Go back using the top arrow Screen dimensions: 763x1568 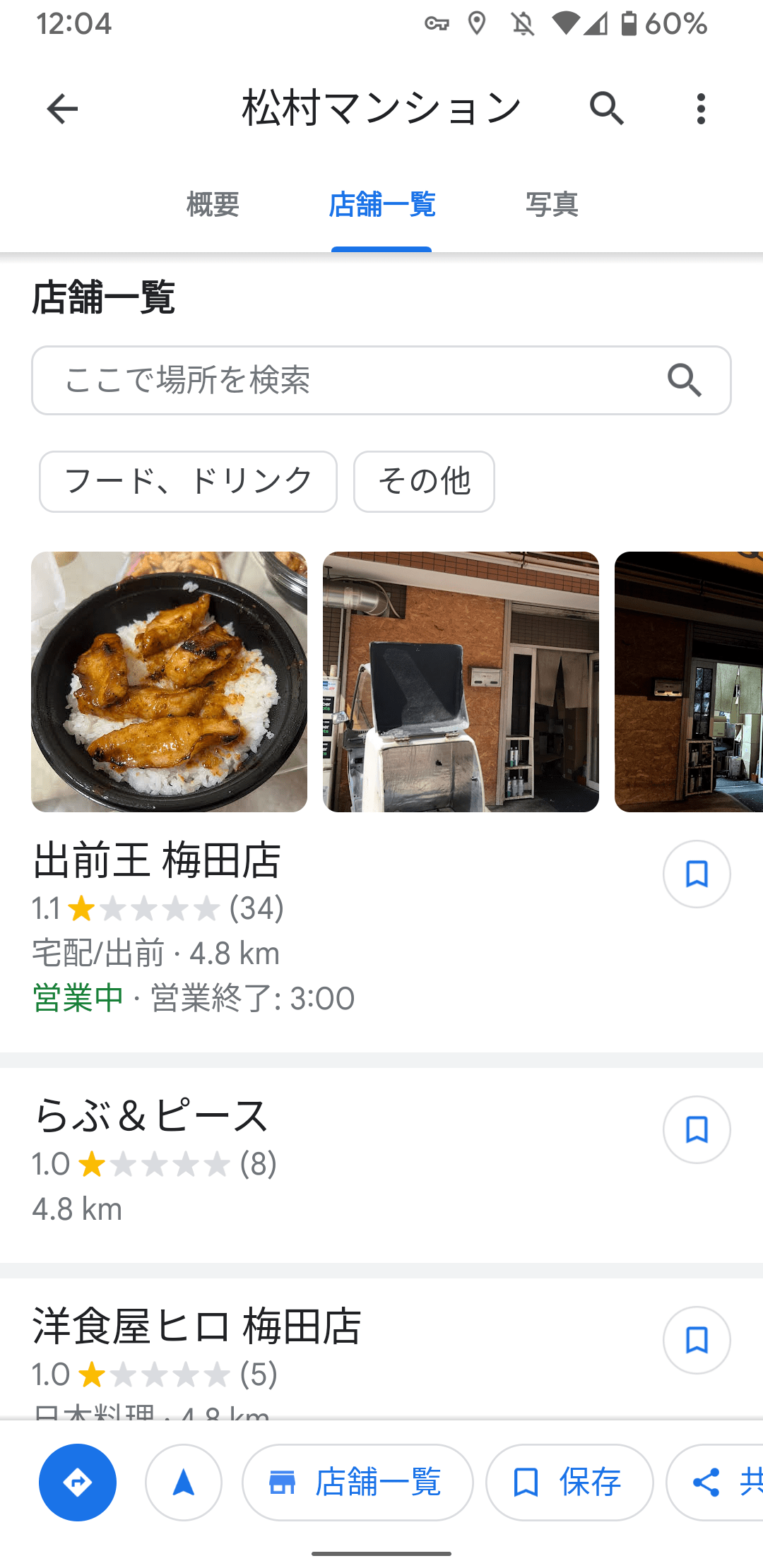62,109
